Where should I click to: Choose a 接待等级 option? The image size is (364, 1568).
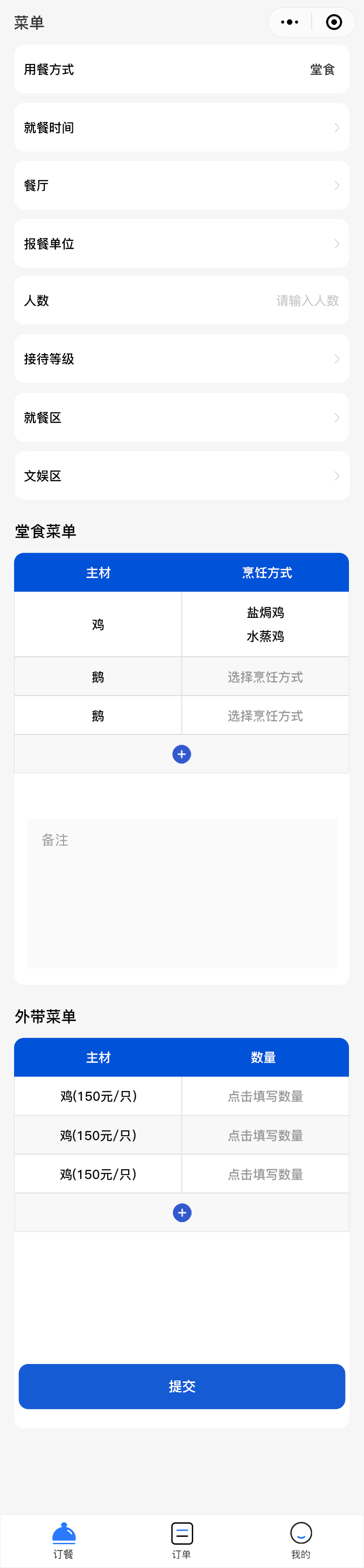tap(181, 358)
